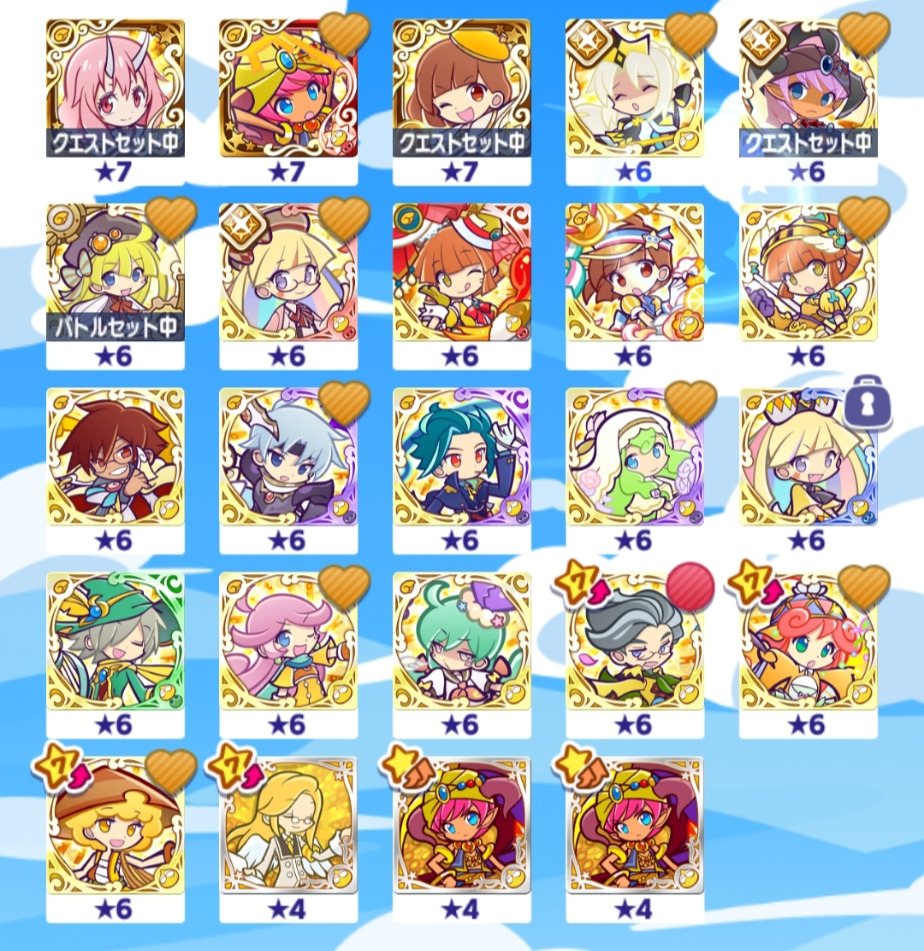Open the green-haired girl in white veil card
Image resolution: width=924 pixels, height=951 pixels.
click(x=635, y=455)
